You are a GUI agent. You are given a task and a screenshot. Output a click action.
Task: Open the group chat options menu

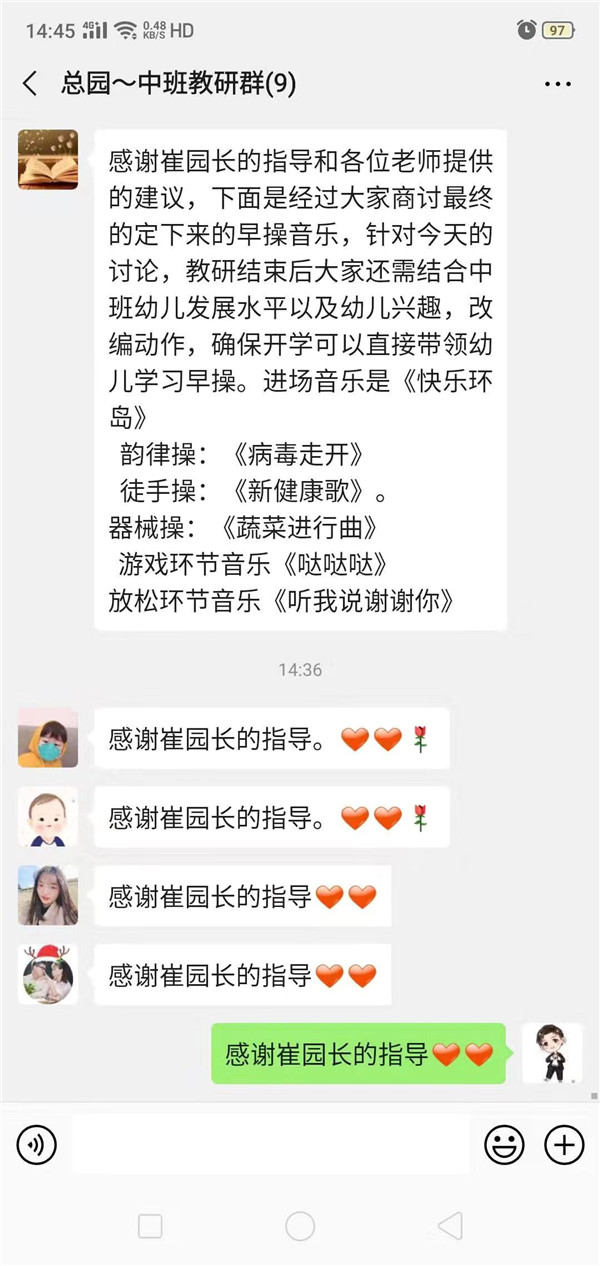click(x=558, y=85)
